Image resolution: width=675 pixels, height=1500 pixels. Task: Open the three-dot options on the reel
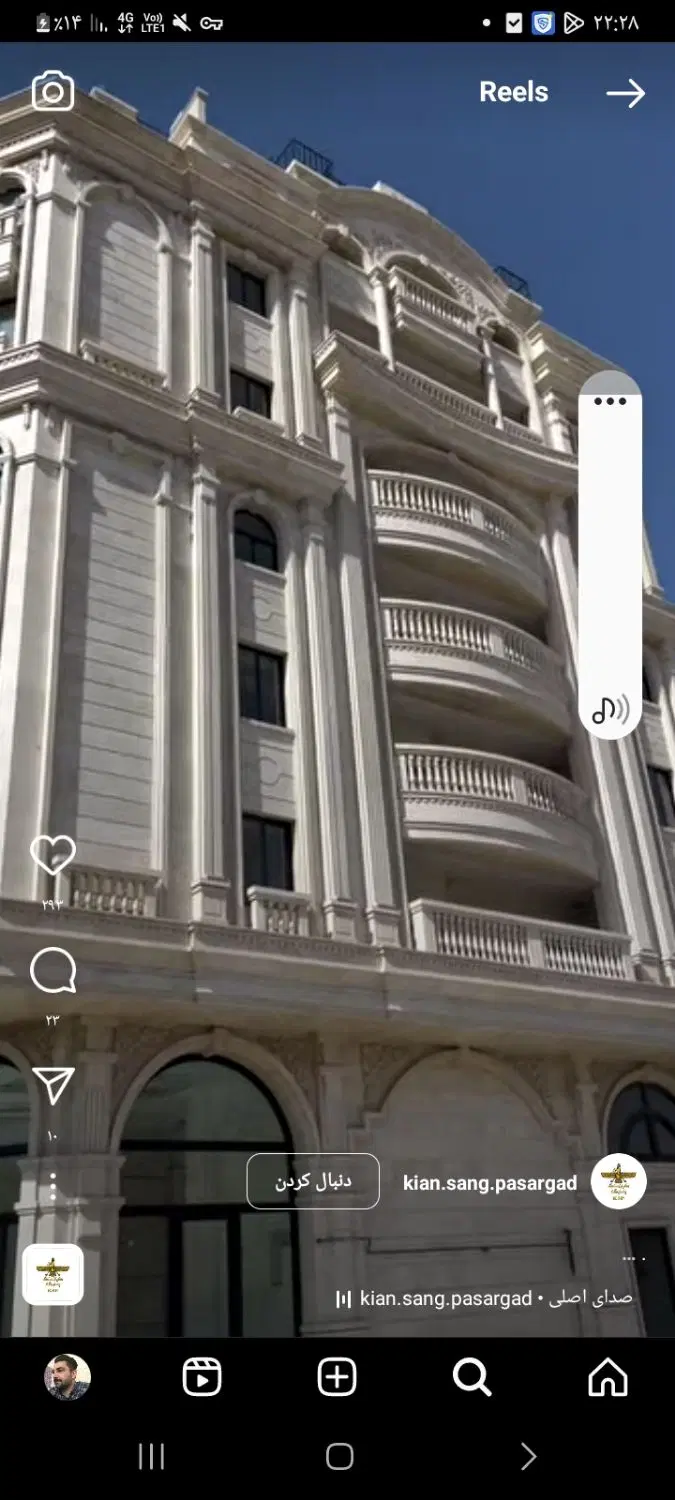(53, 1187)
